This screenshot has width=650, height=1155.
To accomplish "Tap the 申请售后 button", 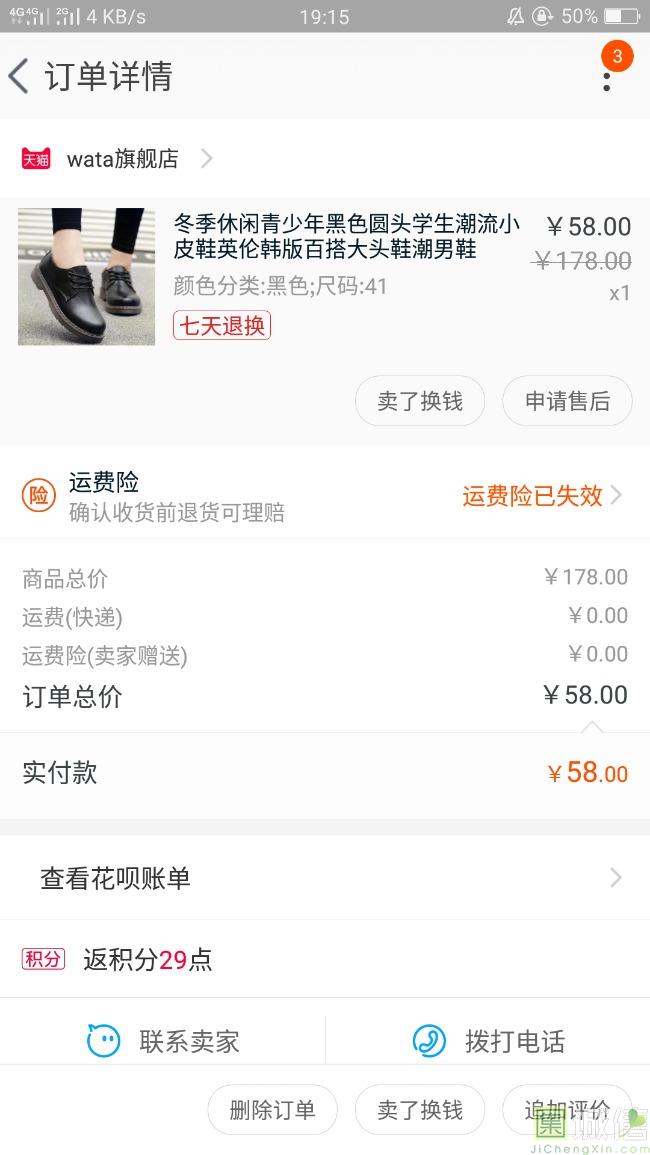I will pyautogui.click(x=567, y=401).
